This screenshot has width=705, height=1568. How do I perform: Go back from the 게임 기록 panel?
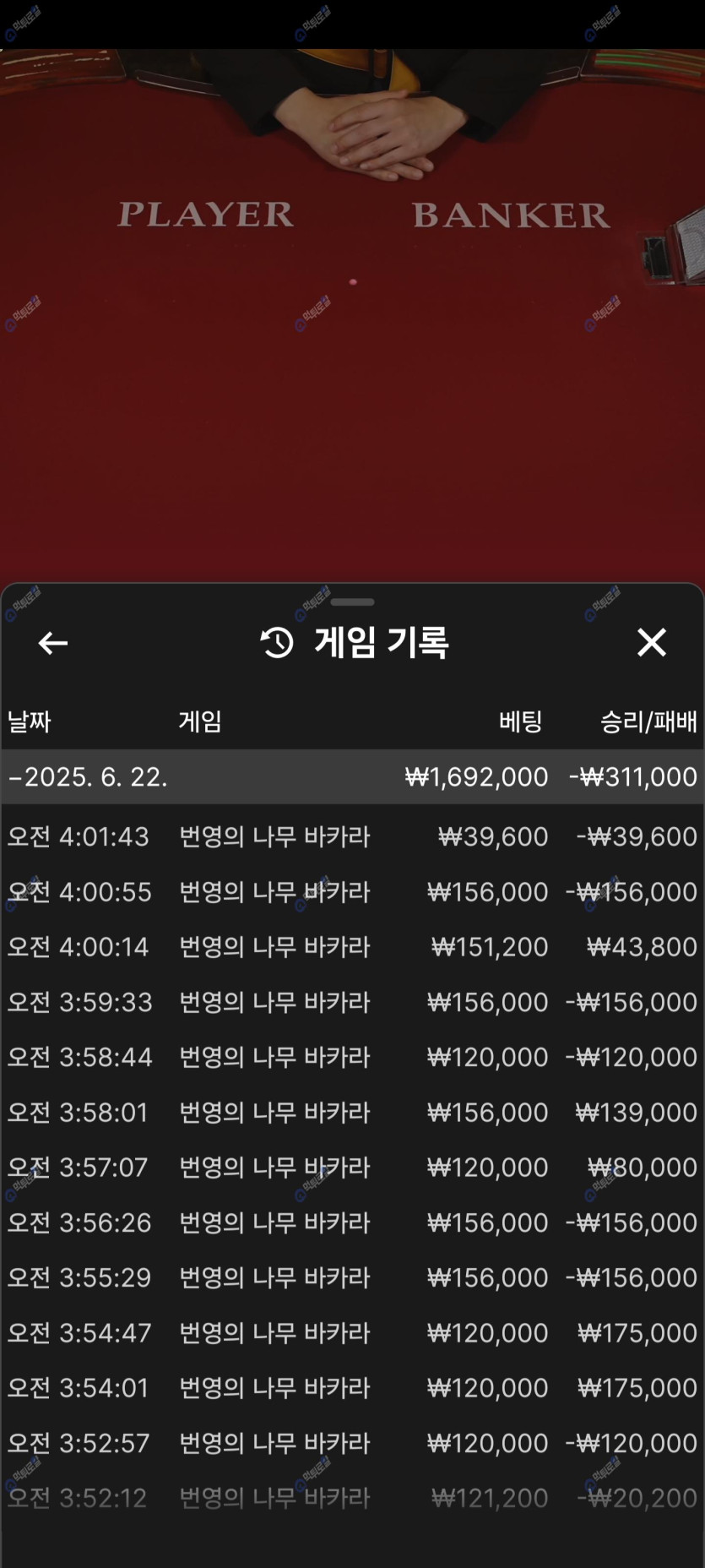pos(52,643)
